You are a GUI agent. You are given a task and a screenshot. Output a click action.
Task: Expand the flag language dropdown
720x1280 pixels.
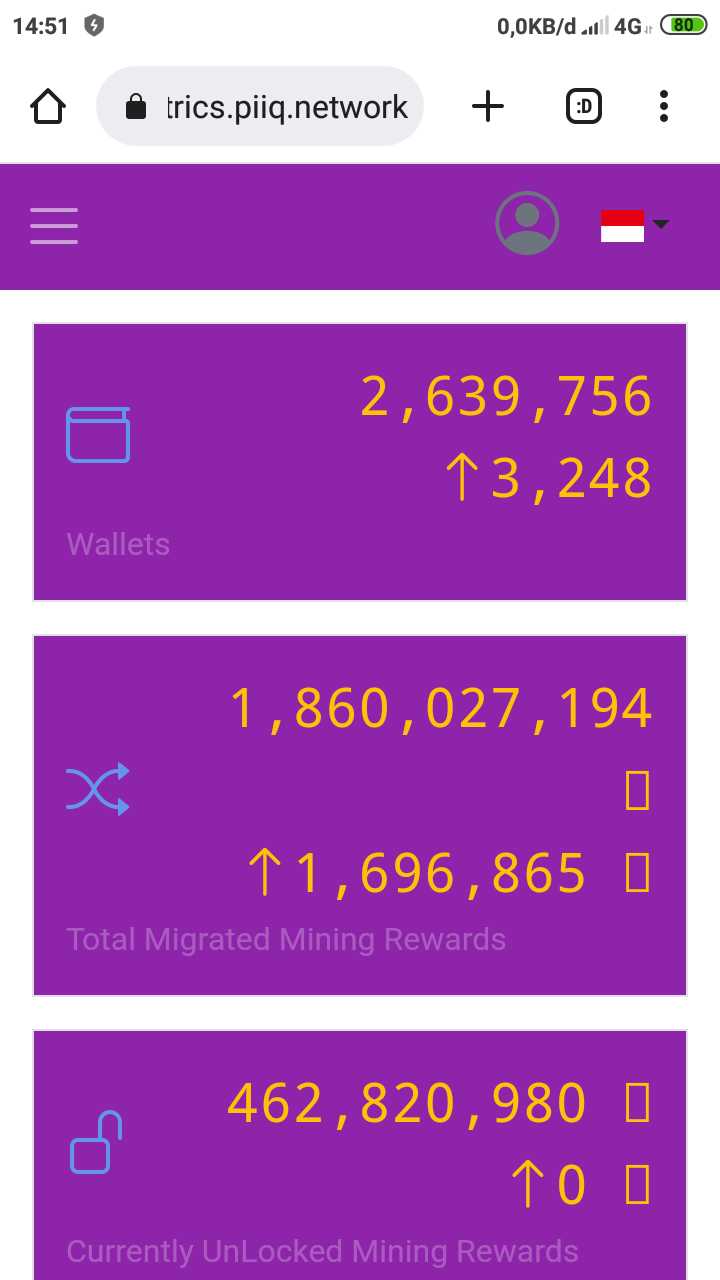635,225
